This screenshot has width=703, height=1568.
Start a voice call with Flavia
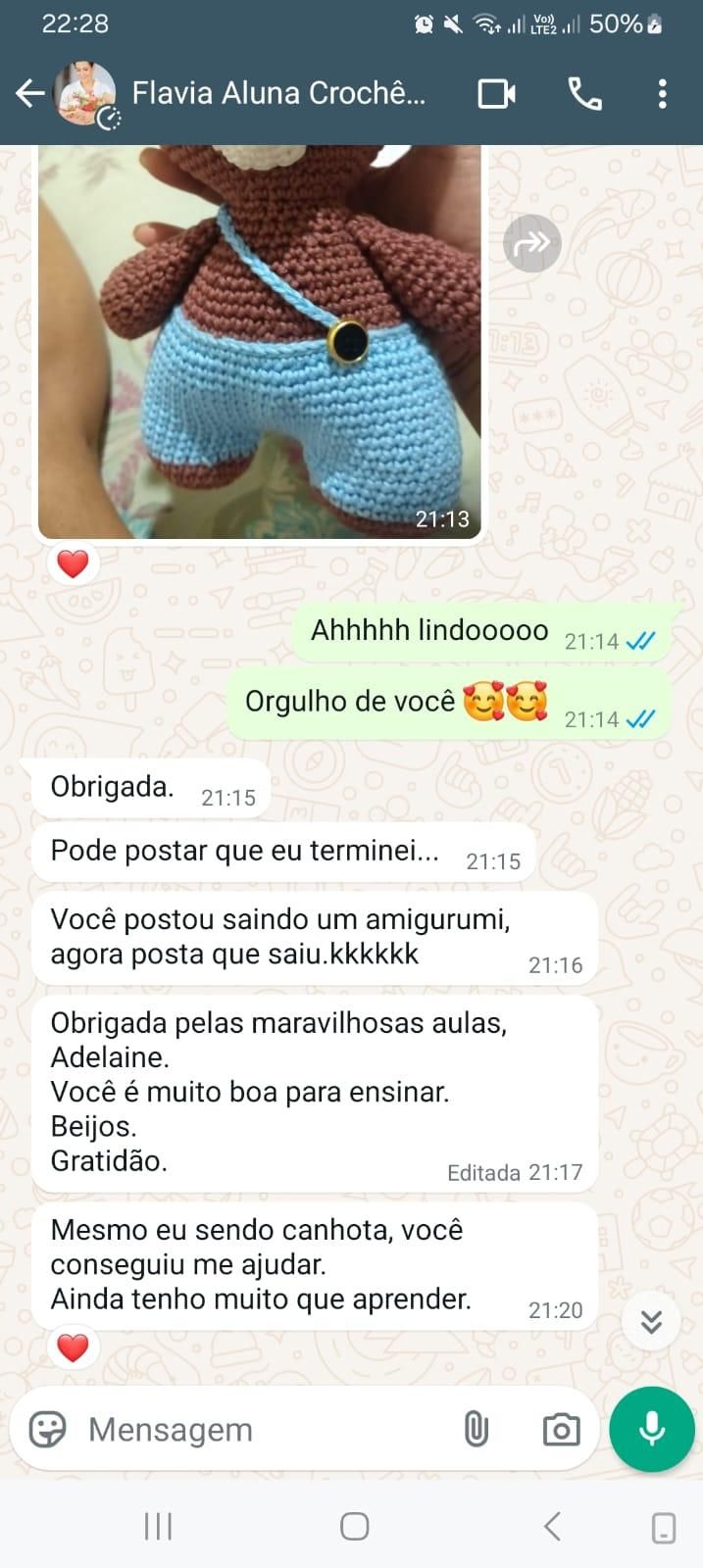coord(584,94)
